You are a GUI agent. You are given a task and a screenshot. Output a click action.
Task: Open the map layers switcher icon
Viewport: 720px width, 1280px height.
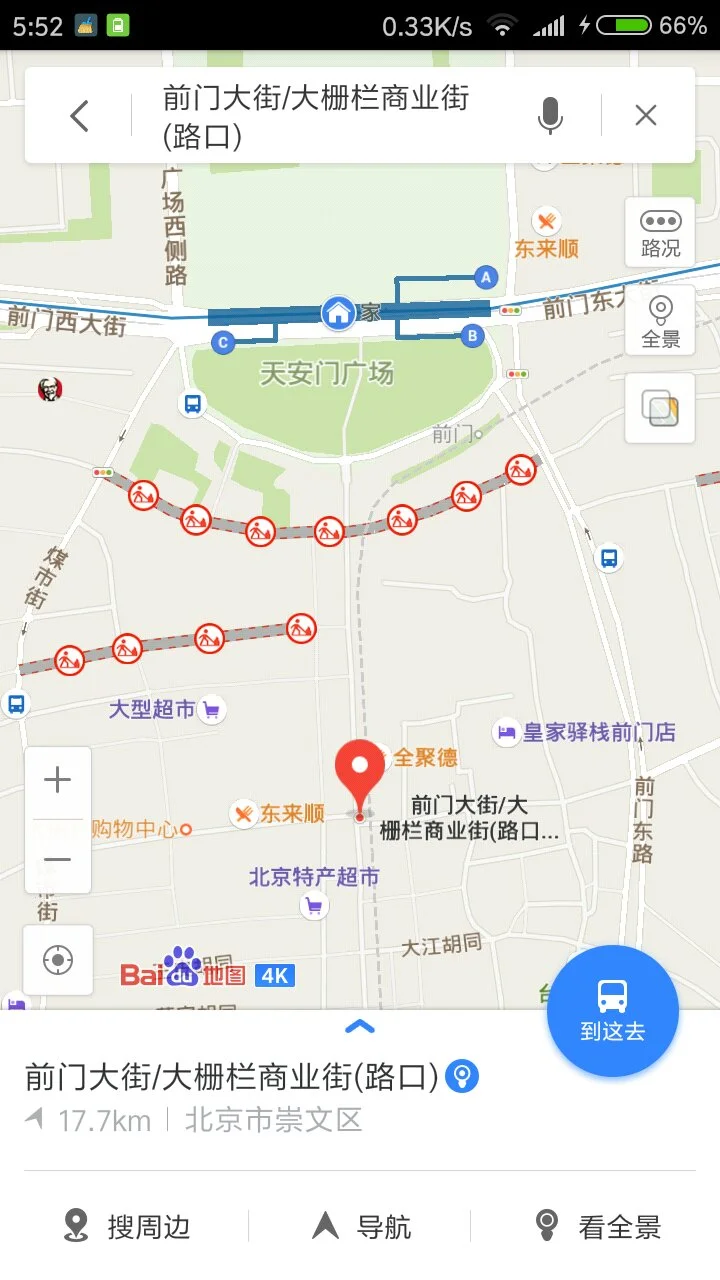pyautogui.click(x=659, y=410)
